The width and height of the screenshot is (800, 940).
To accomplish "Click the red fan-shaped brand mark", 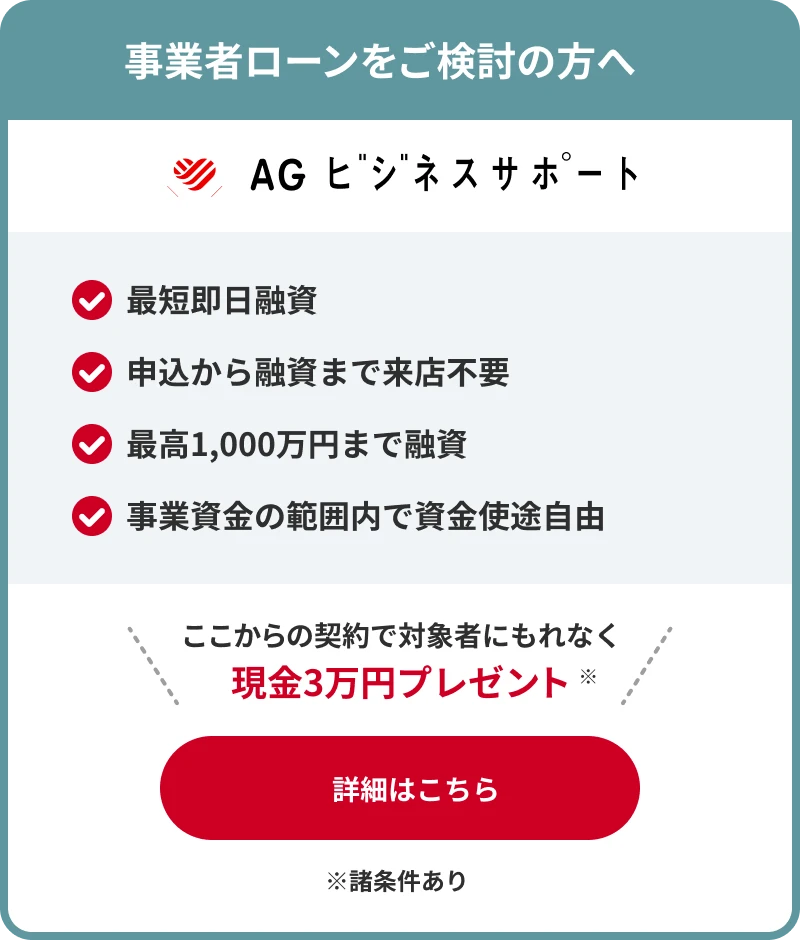I will point(192,174).
